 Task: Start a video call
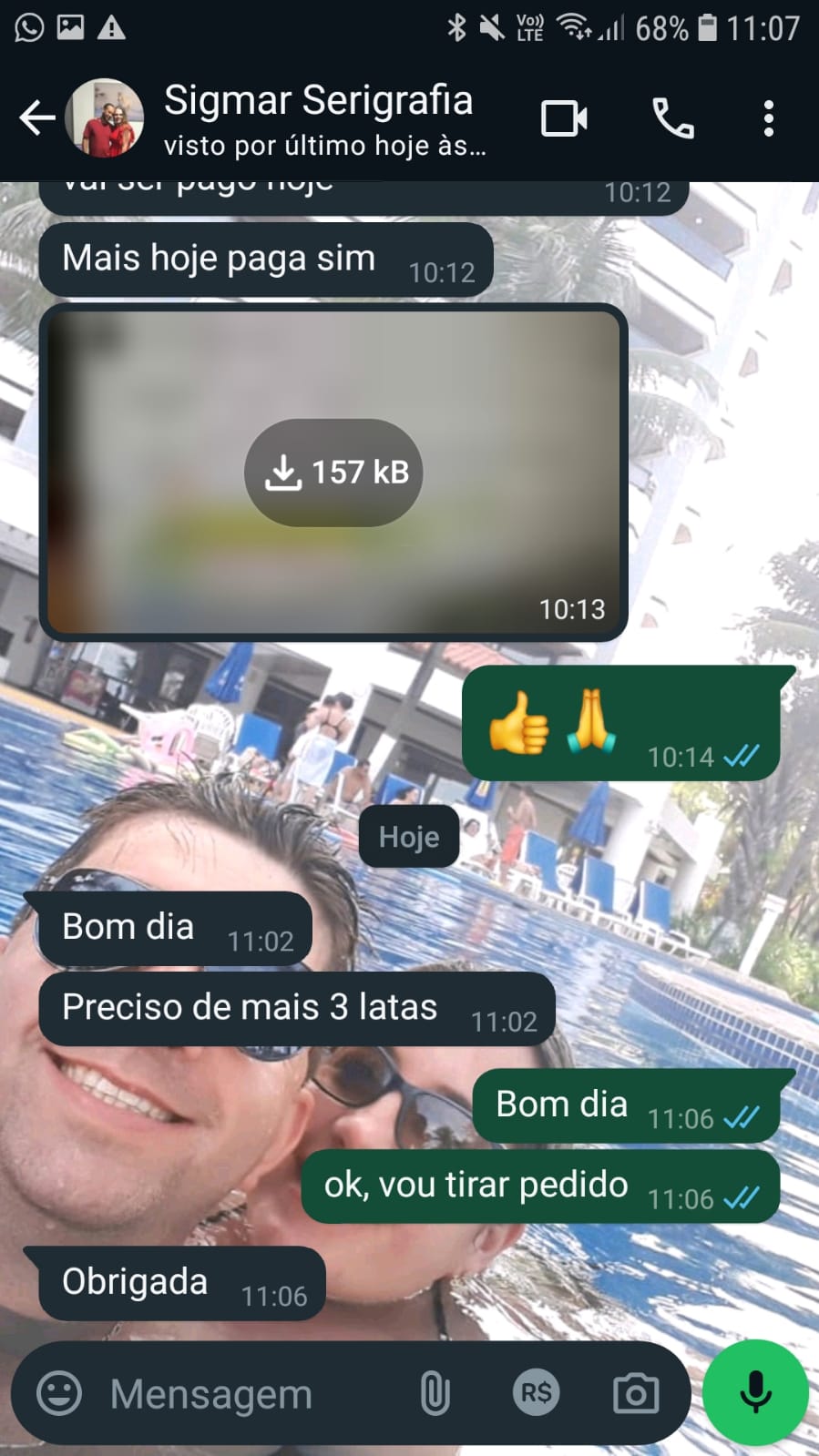(x=564, y=118)
